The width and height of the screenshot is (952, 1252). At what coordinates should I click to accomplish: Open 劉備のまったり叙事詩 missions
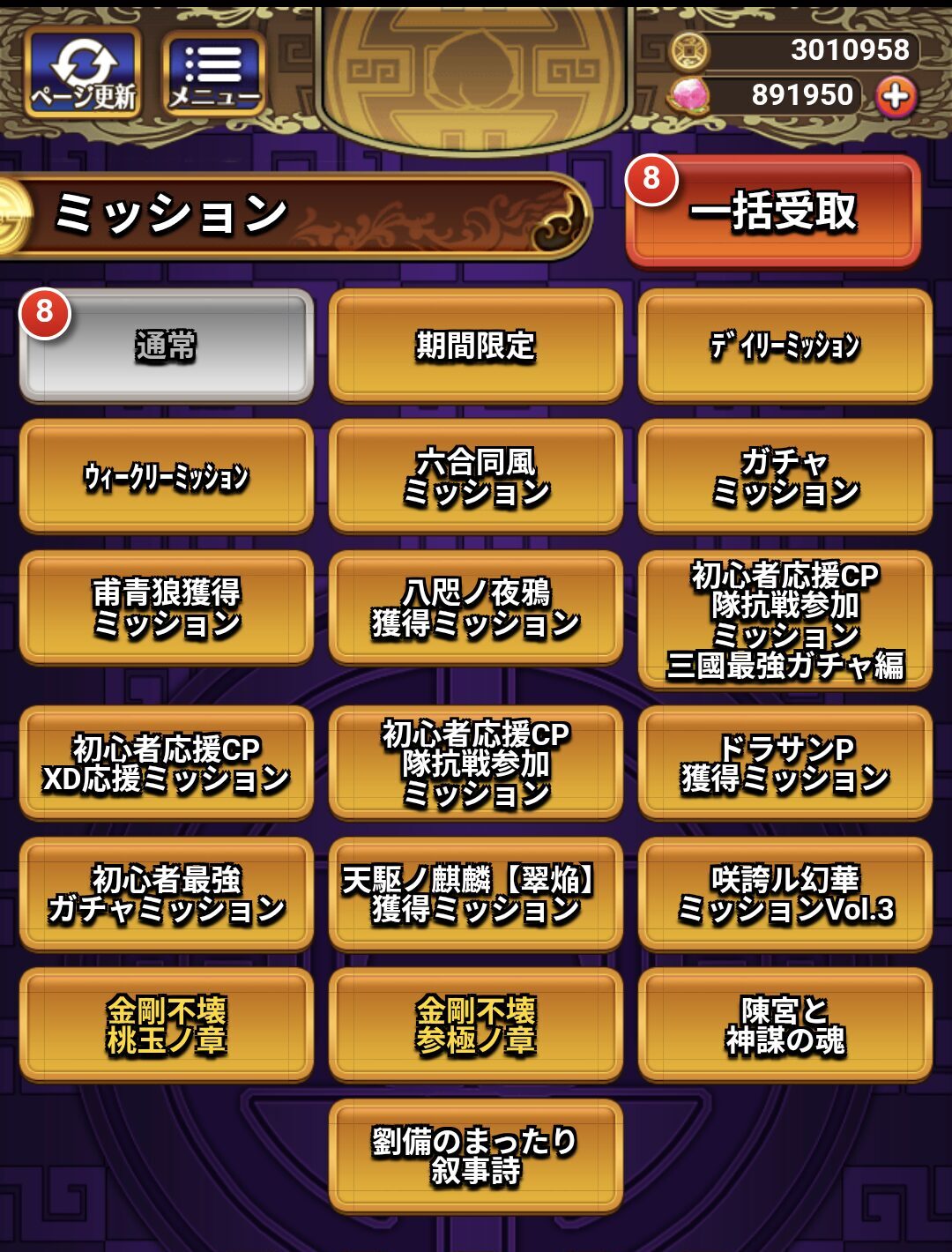click(x=476, y=1156)
